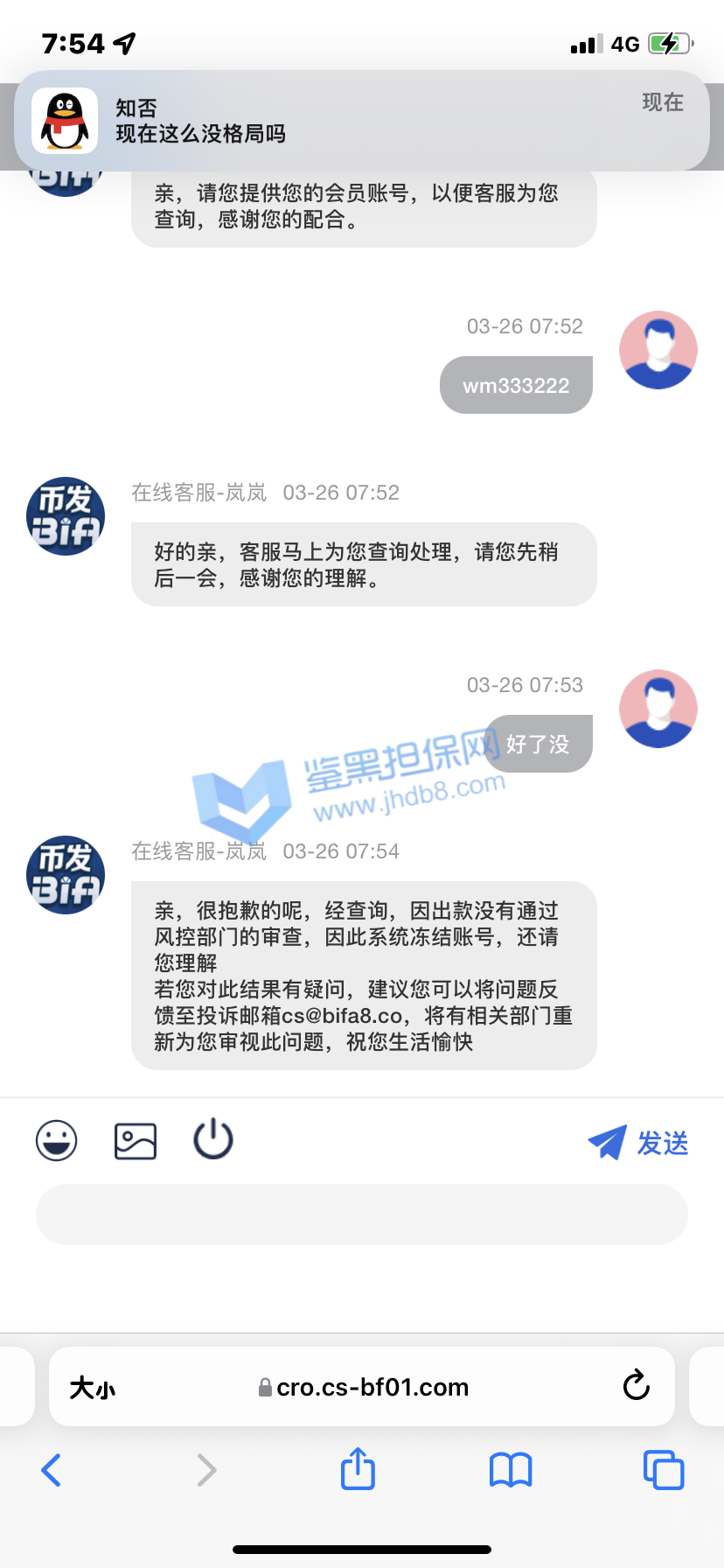Tap 发送 to send the message
The height and width of the screenshot is (1568, 724).
tap(639, 1143)
